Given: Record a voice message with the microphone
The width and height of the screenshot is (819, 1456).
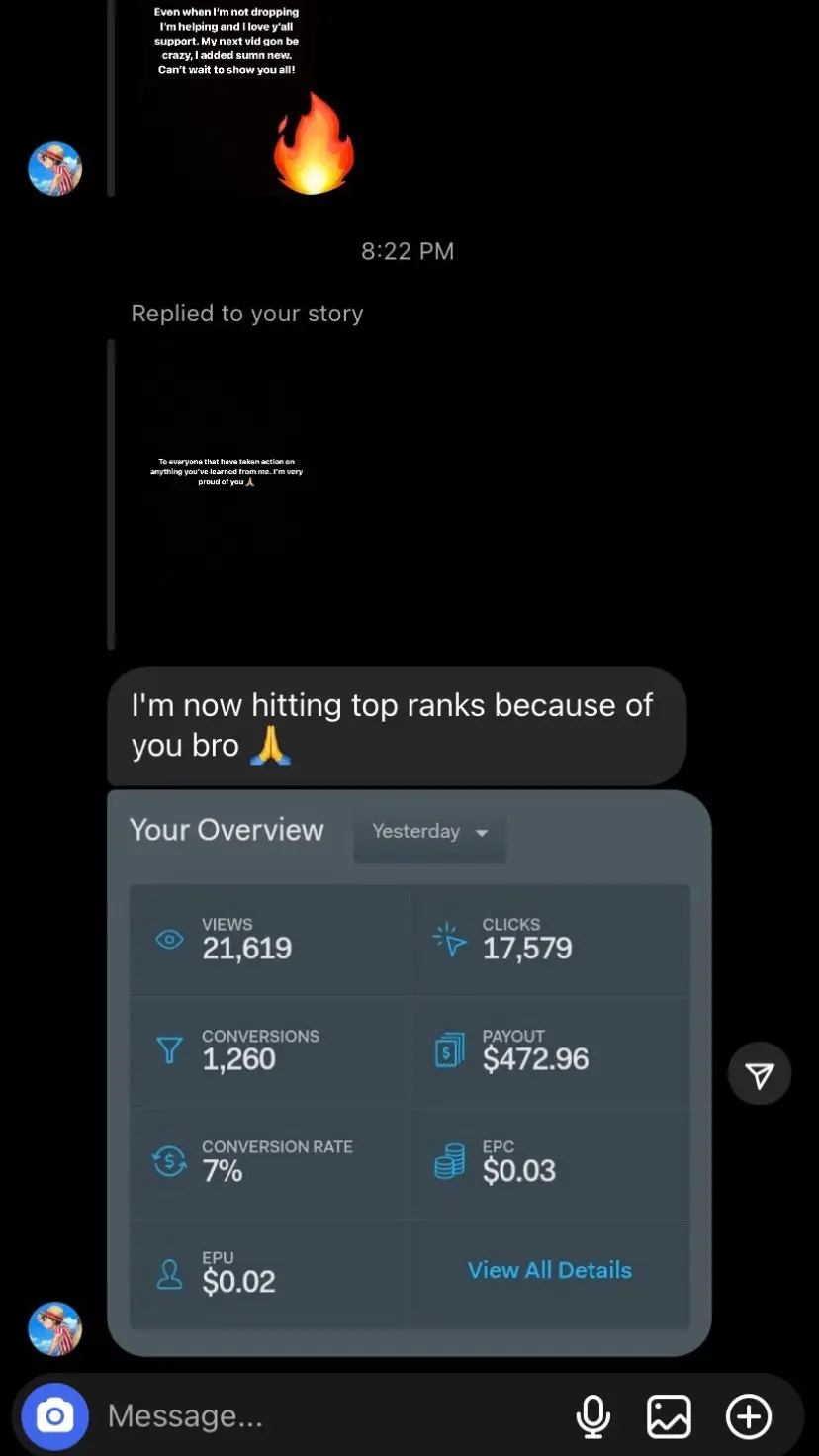Looking at the screenshot, I should (x=592, y=1416).
